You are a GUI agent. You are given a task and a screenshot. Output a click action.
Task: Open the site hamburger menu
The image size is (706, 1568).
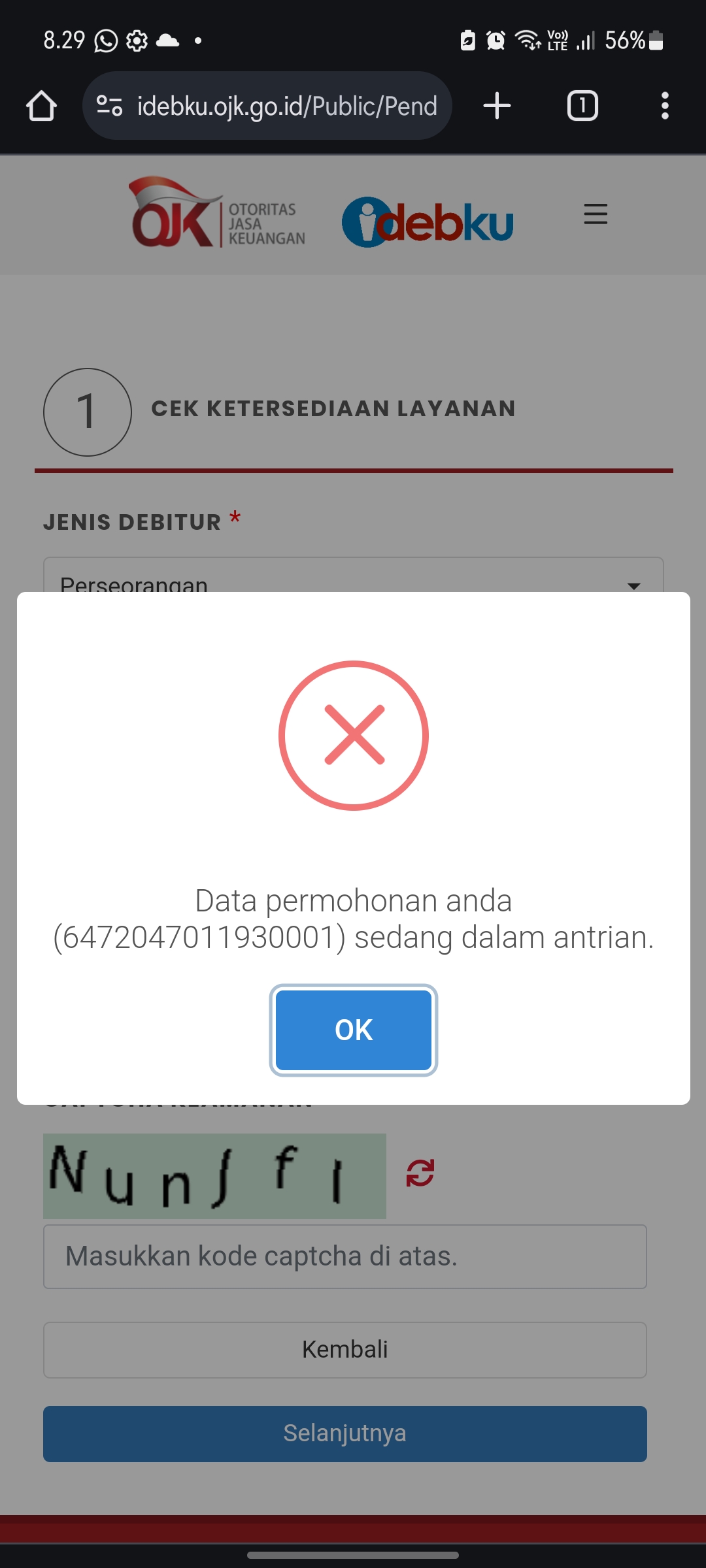tap(595, 214)
